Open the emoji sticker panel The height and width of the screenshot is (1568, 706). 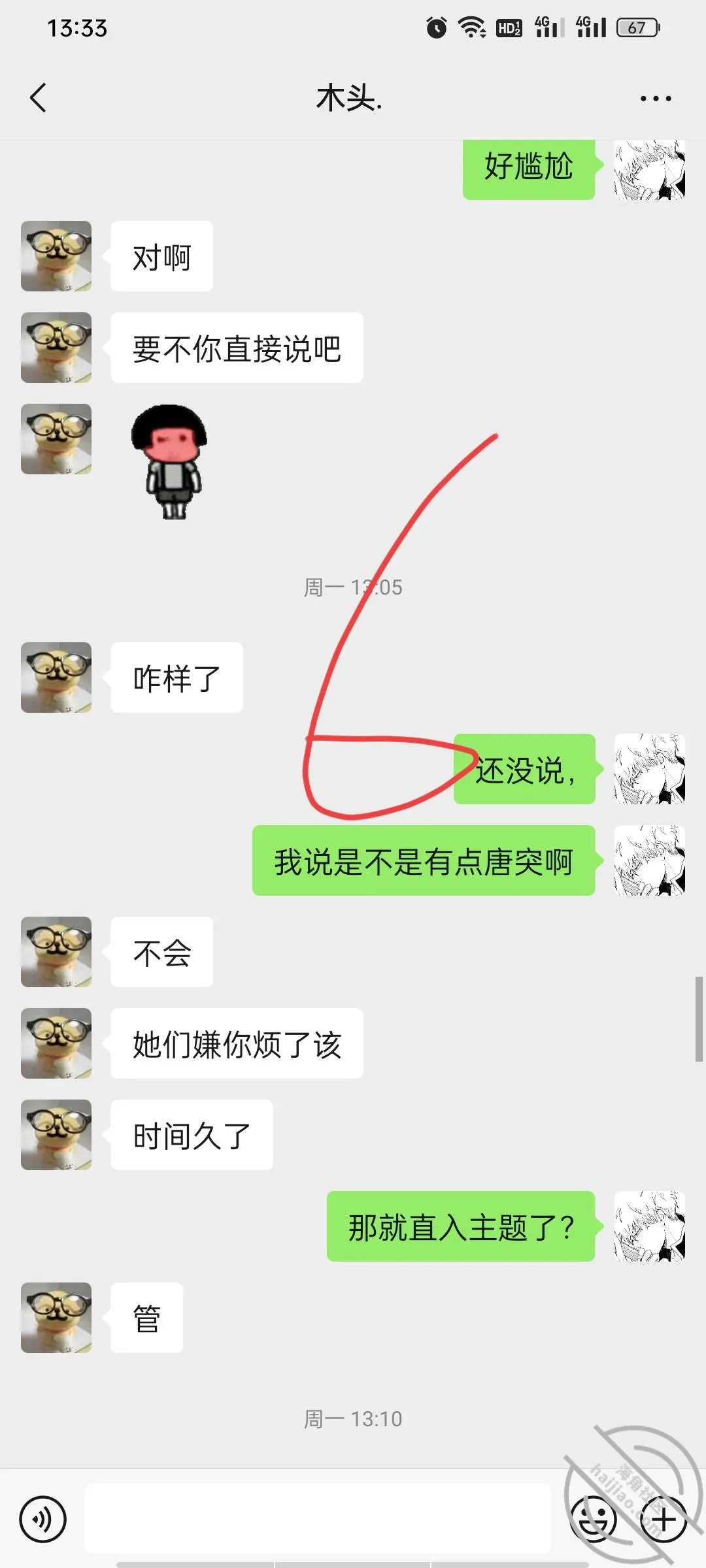pos(594,1519)
